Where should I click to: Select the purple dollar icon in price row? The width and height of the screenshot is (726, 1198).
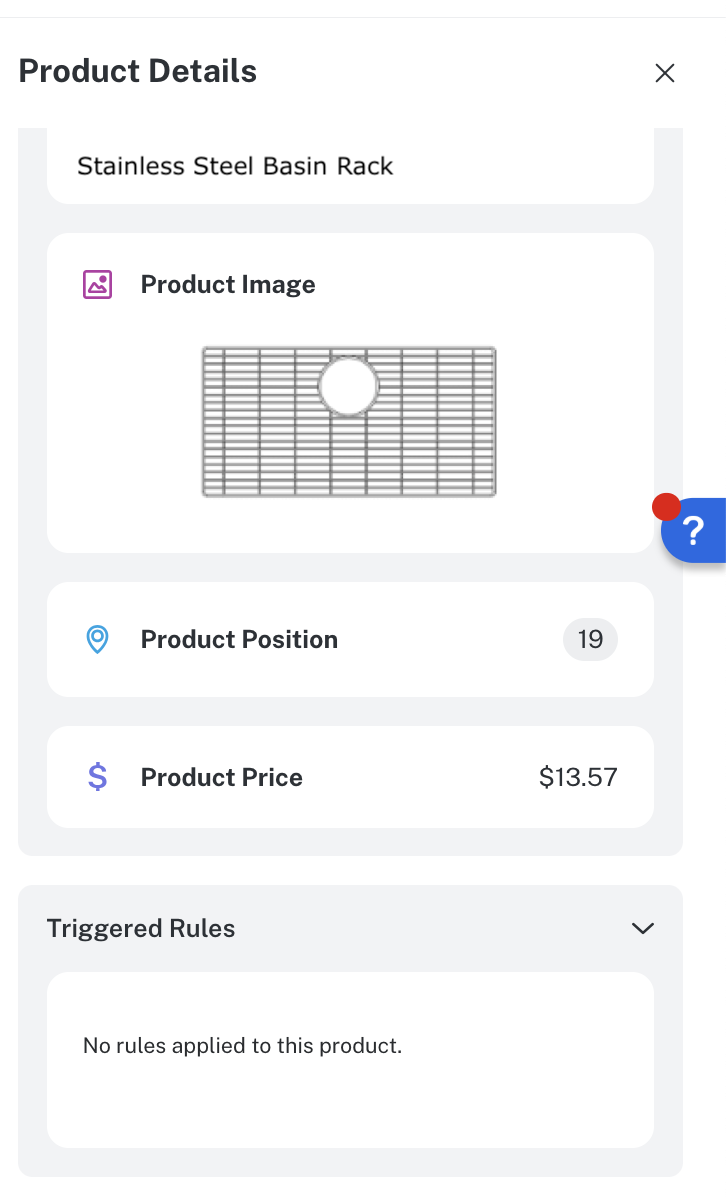click(x=97, y=777)
